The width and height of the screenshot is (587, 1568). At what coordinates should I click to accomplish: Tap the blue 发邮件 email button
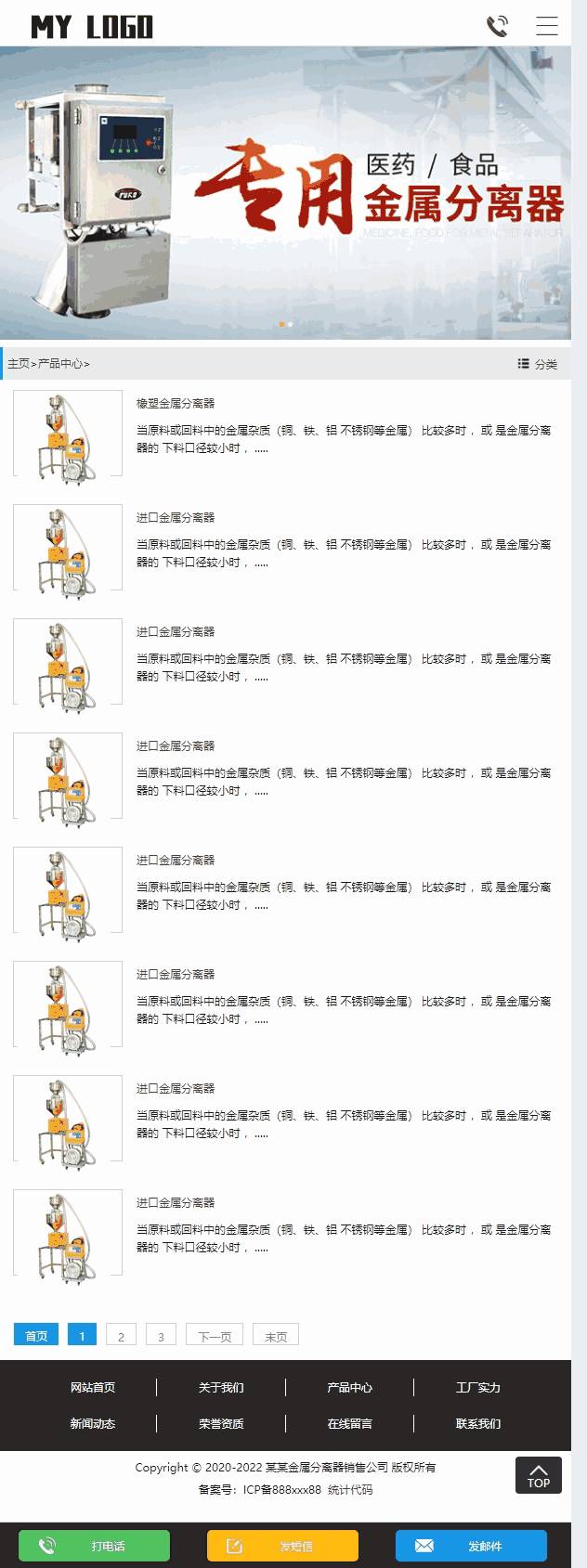[471, 1546]
